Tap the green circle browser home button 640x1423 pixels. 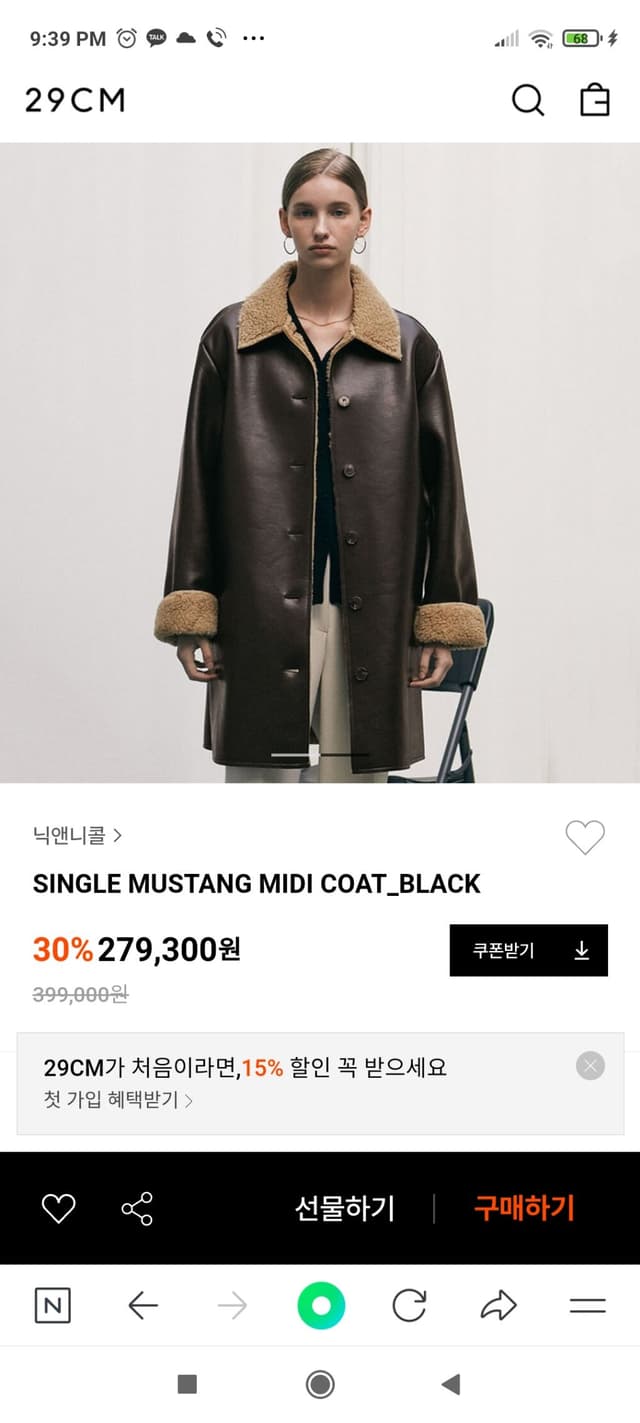tap(321, 1305)
